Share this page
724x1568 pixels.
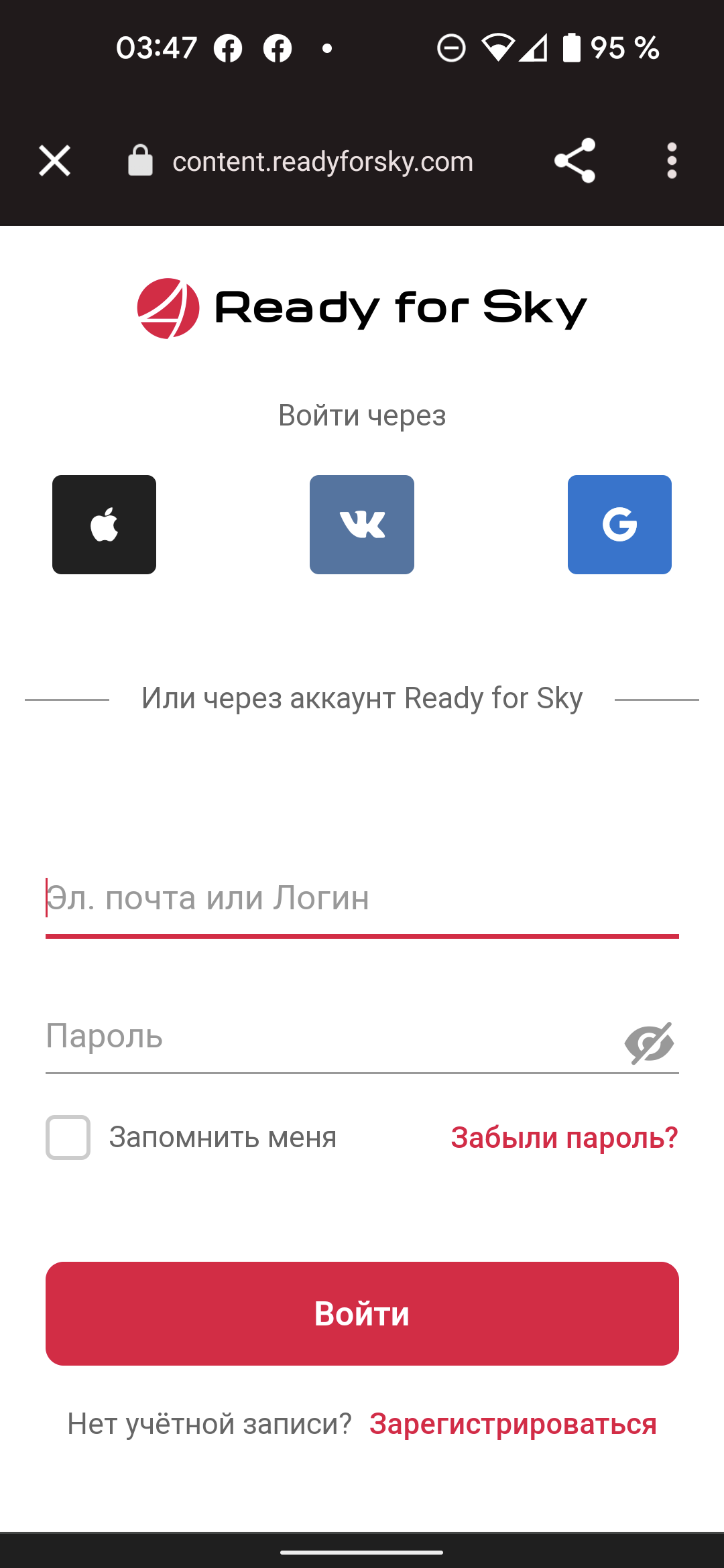pos(575,161)
